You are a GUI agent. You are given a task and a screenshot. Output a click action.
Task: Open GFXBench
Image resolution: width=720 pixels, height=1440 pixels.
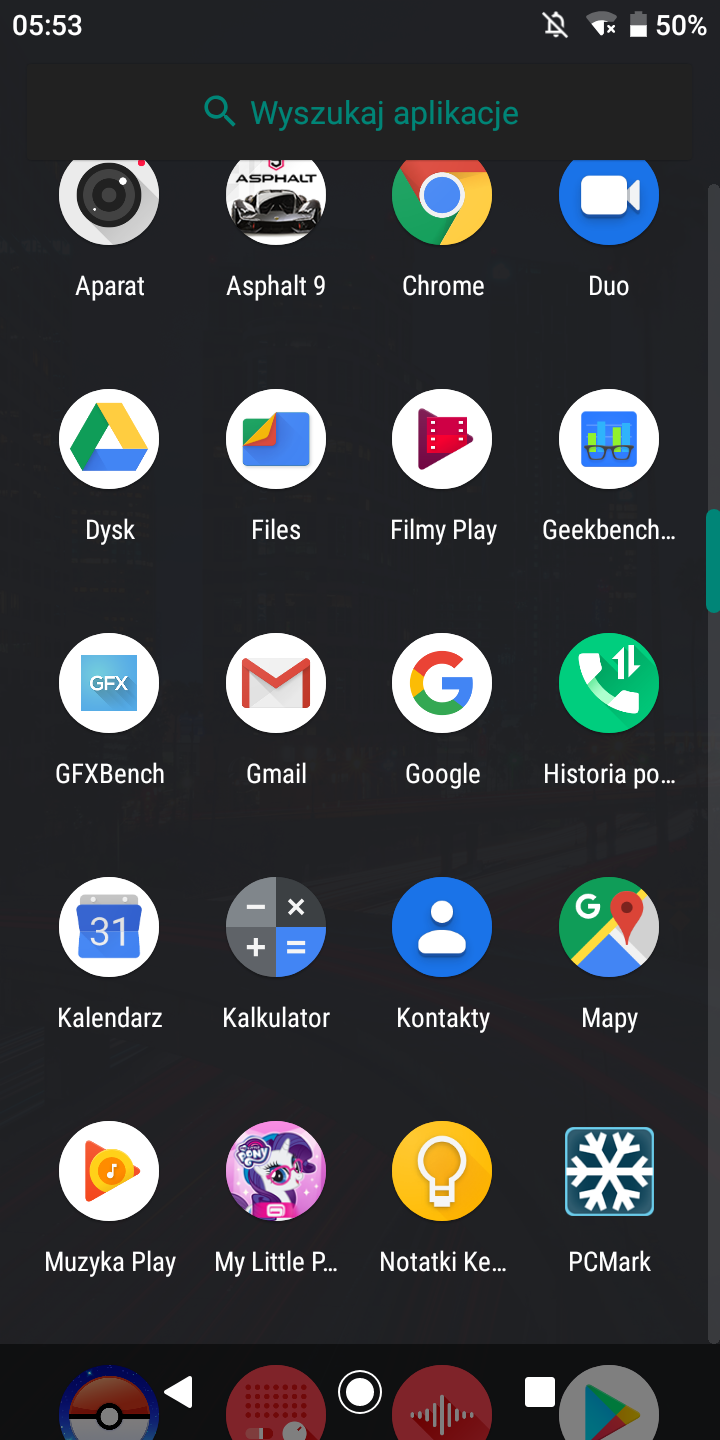109,683
